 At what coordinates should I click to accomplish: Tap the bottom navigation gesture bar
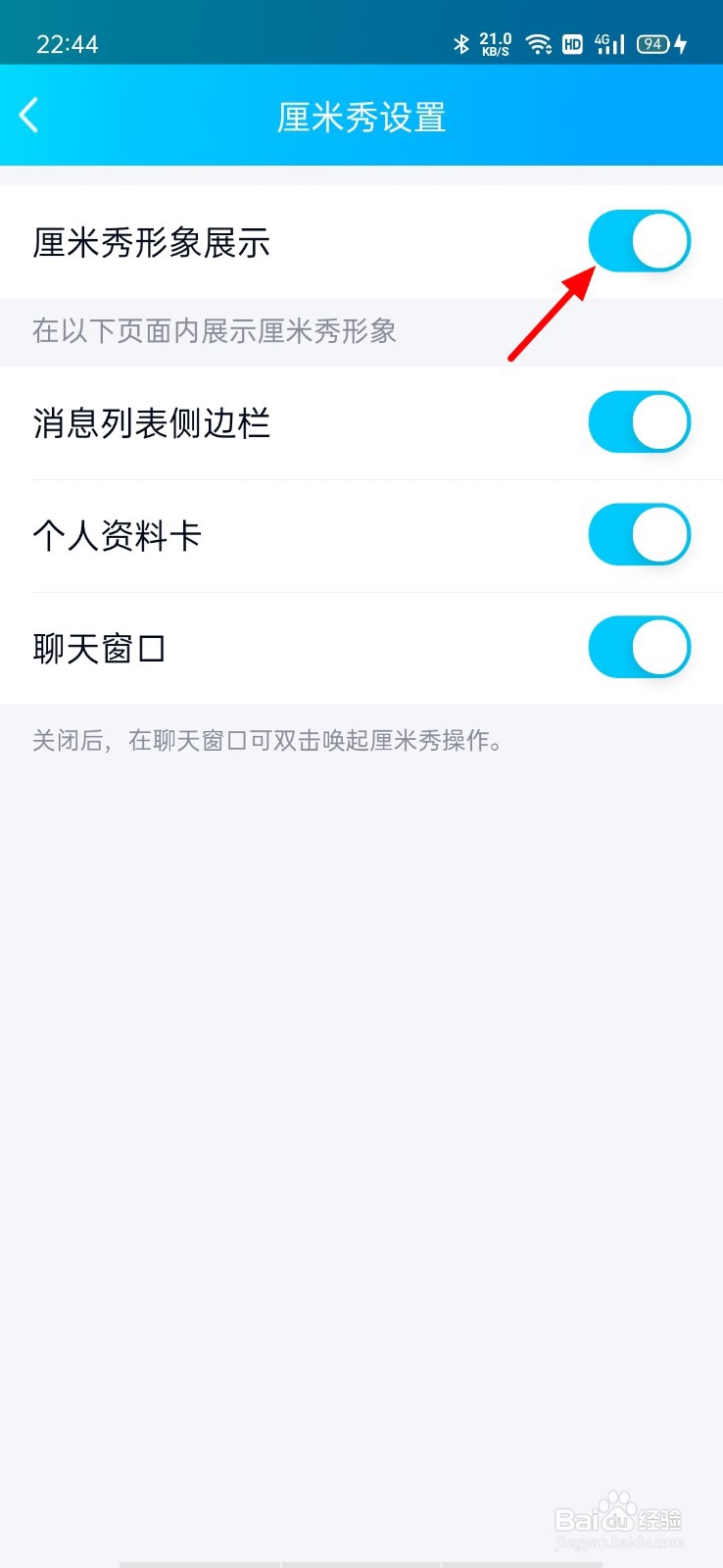click(x=361, y=1562)
